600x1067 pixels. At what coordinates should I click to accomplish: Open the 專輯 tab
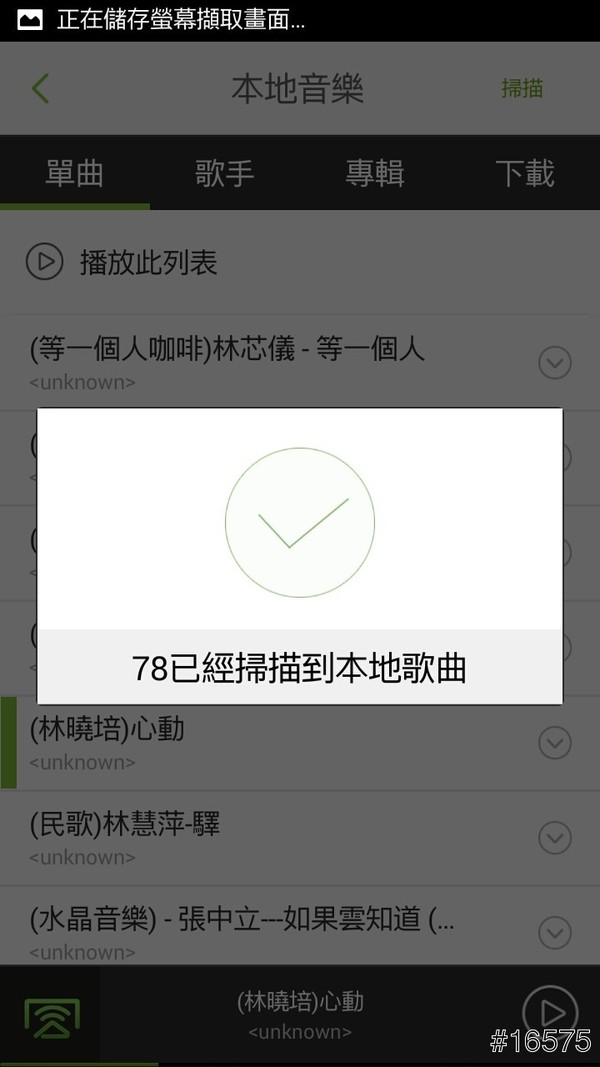point(375,173)
